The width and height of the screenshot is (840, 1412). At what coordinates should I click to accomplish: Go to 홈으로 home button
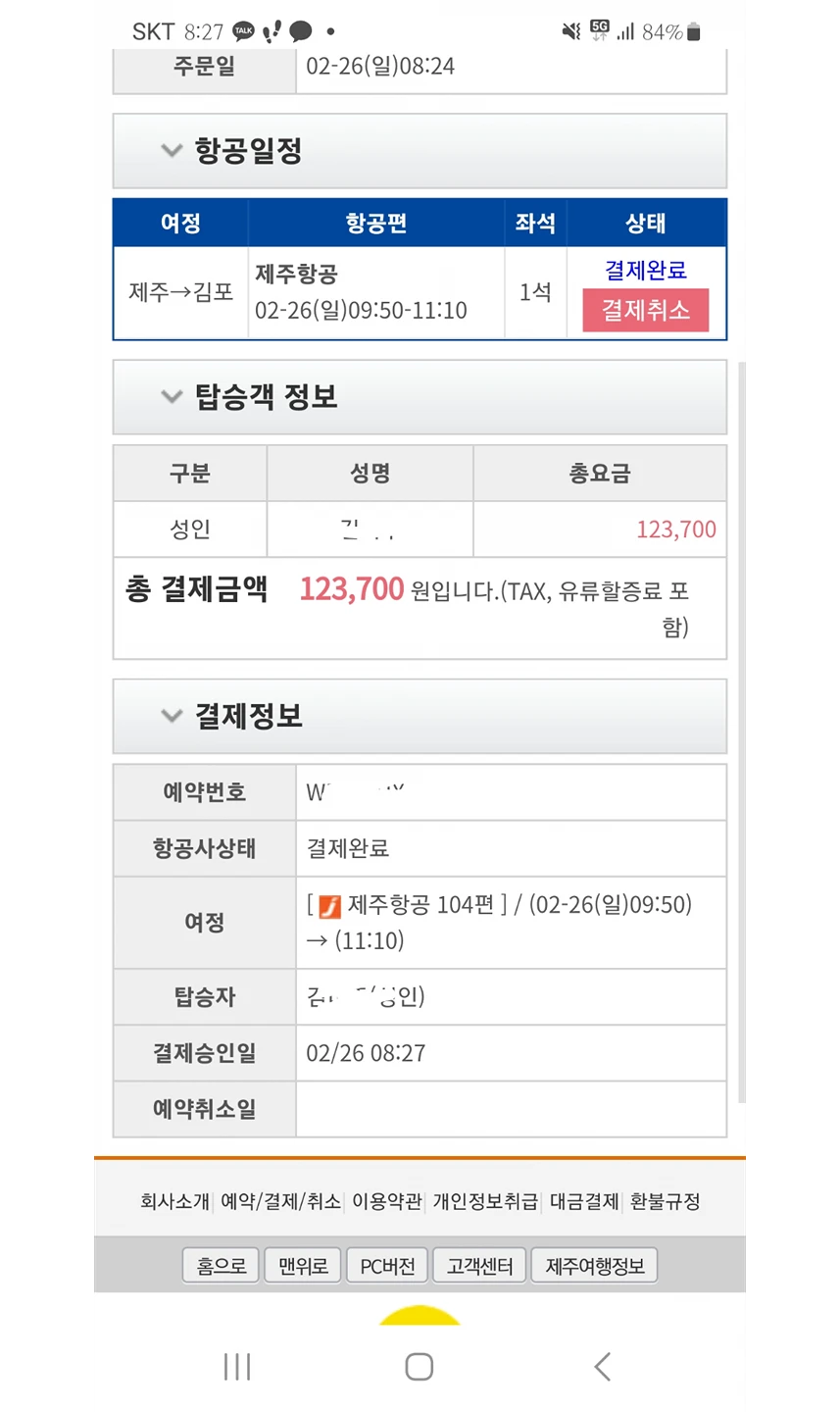(222, 1266)
